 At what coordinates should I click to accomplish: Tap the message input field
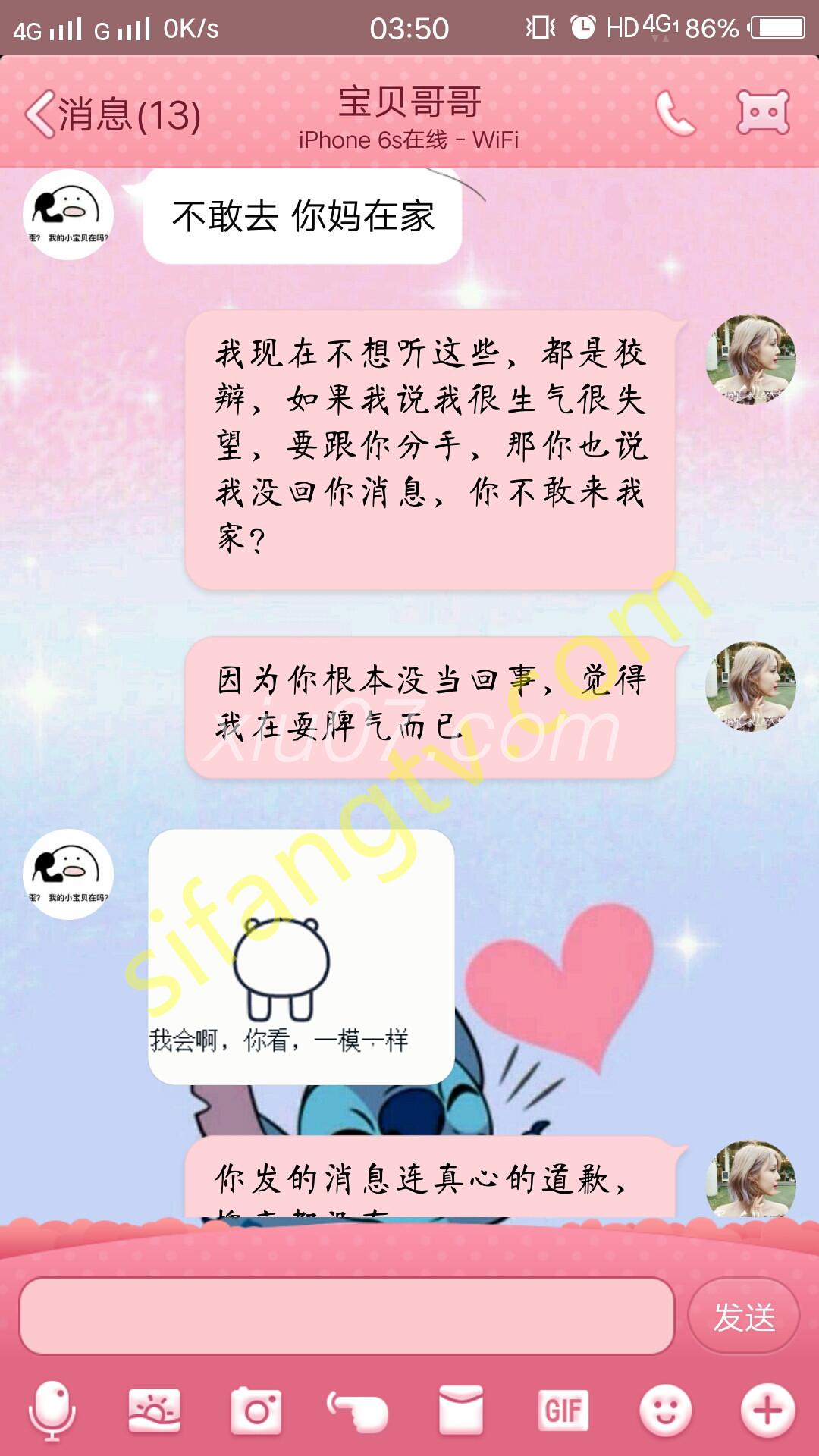tap(347, 1316)
